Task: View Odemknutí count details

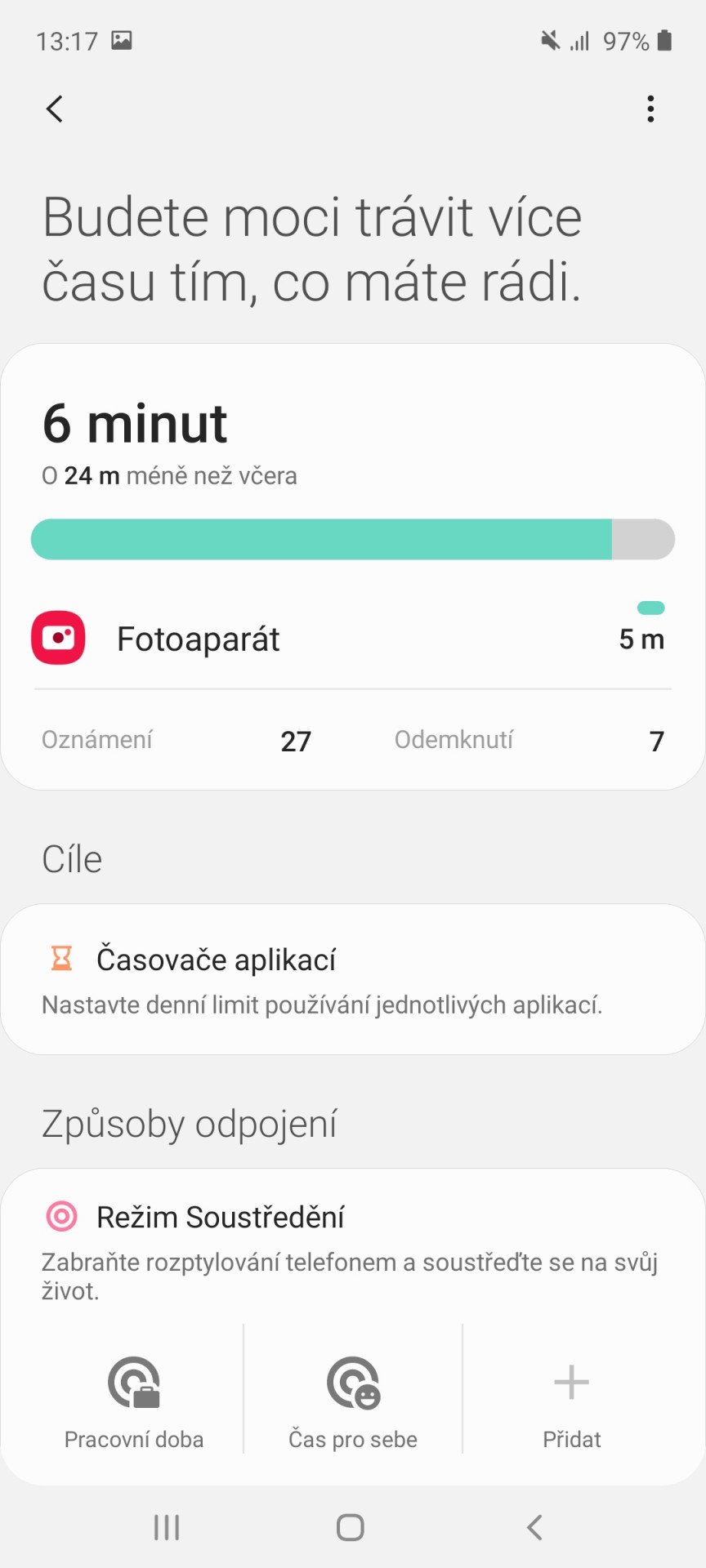Action: pyautogui.click(x=529, y=740)
